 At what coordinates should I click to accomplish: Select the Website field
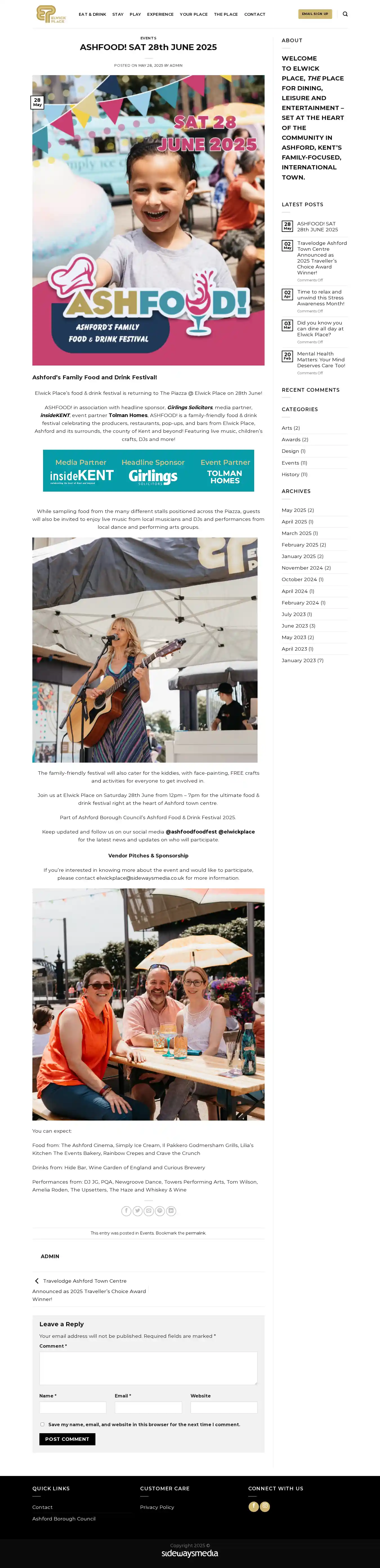coord(223,1407)
